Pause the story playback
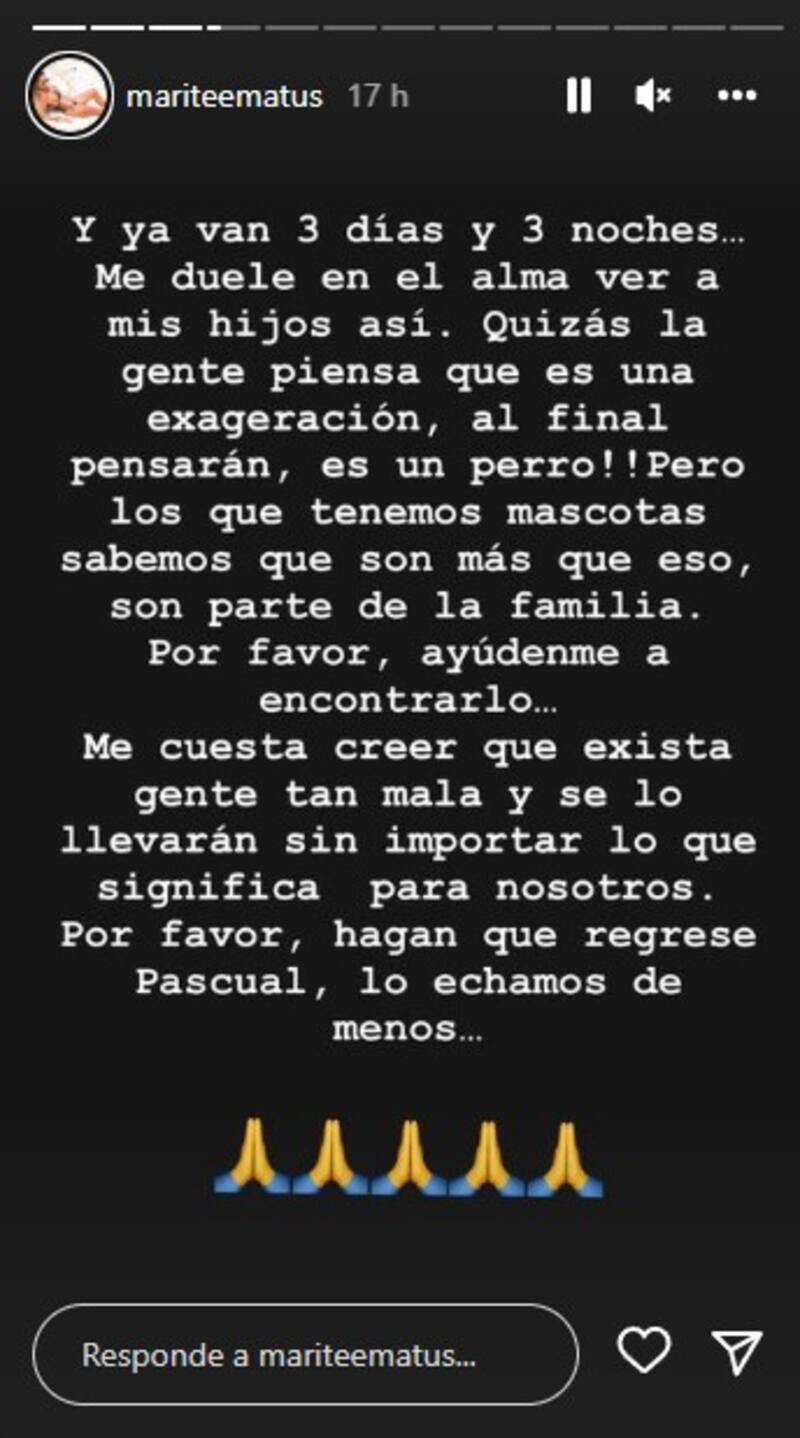The height and width of the screenshot is (1438, 800). coord(578,96)
